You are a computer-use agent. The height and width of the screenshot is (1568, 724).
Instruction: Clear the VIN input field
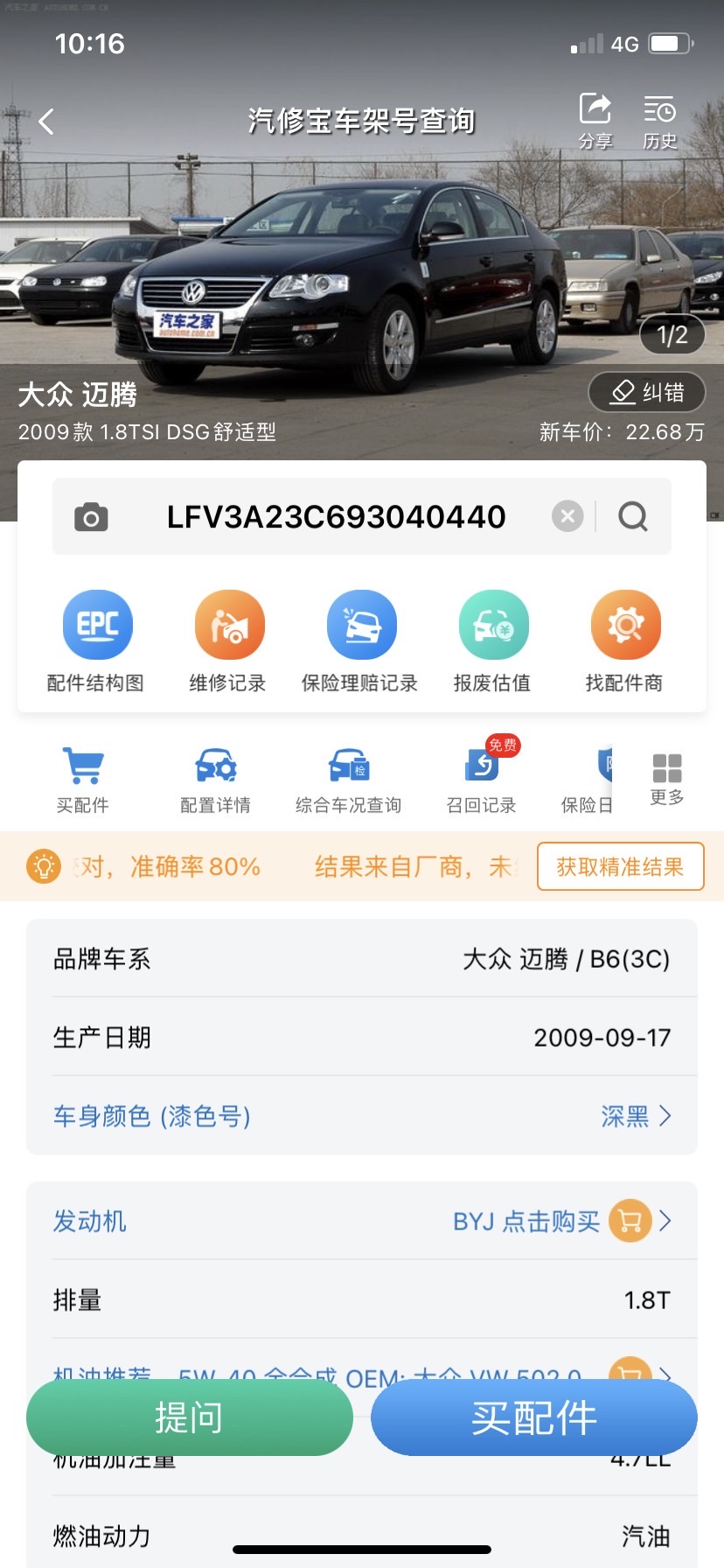567,516
